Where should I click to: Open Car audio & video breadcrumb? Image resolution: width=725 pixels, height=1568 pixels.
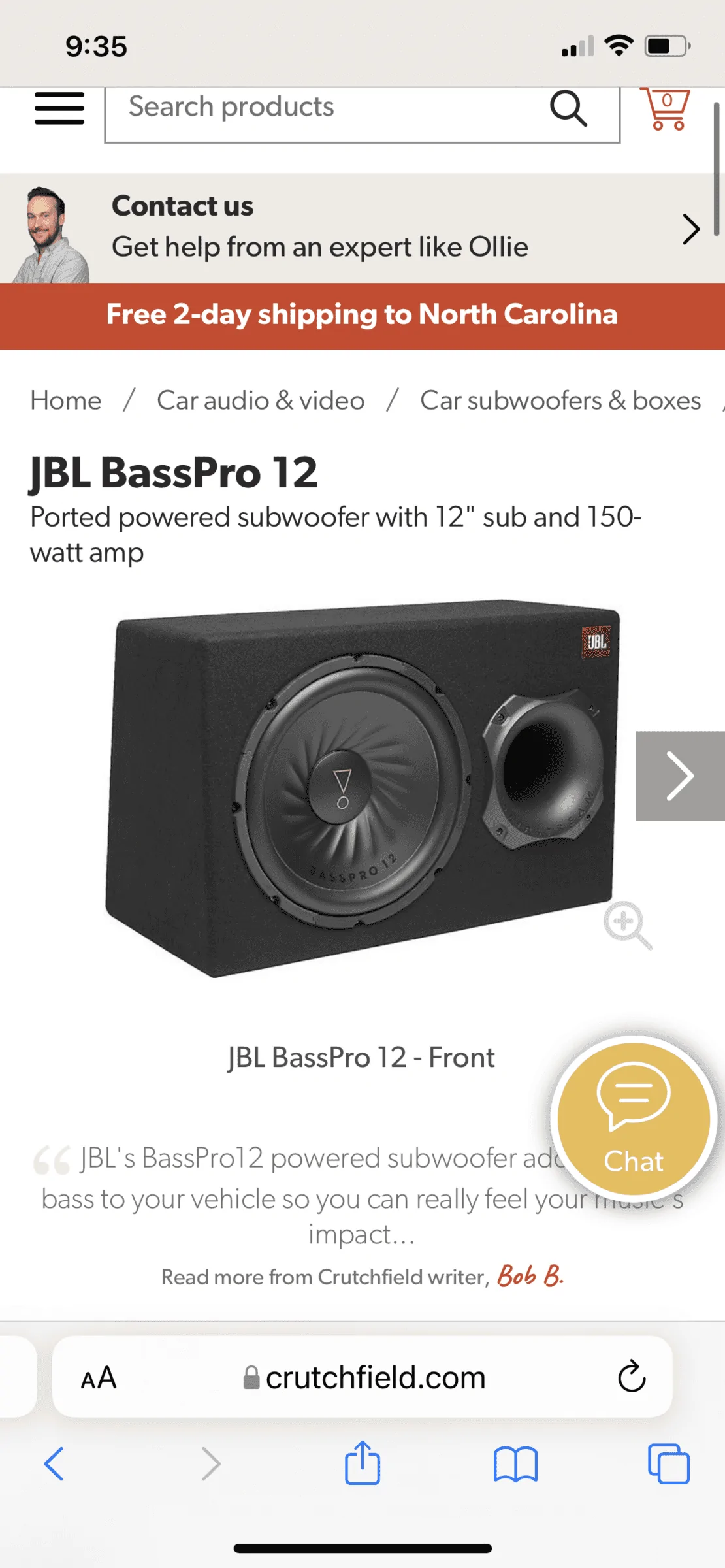pos(261,400)
